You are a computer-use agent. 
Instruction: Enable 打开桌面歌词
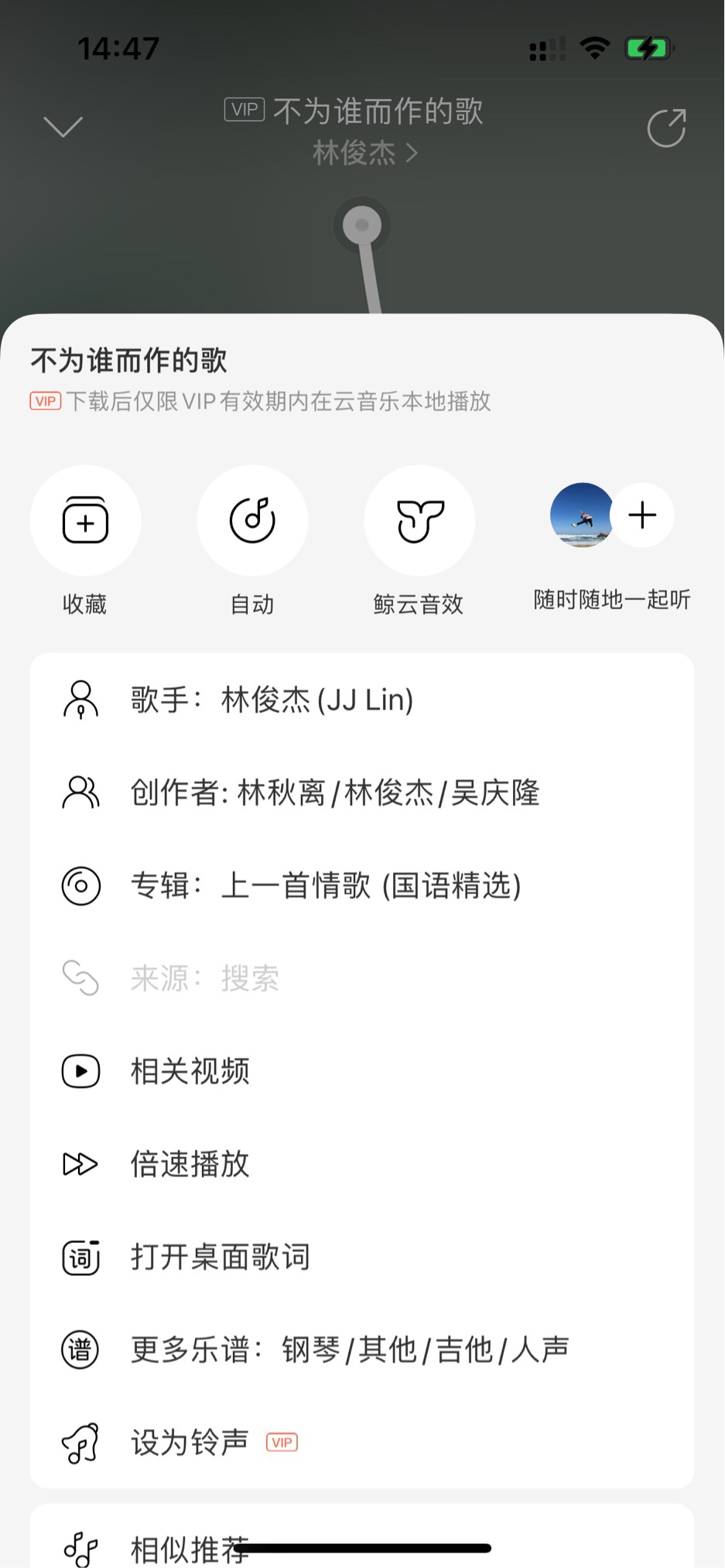pos(362,1257)
